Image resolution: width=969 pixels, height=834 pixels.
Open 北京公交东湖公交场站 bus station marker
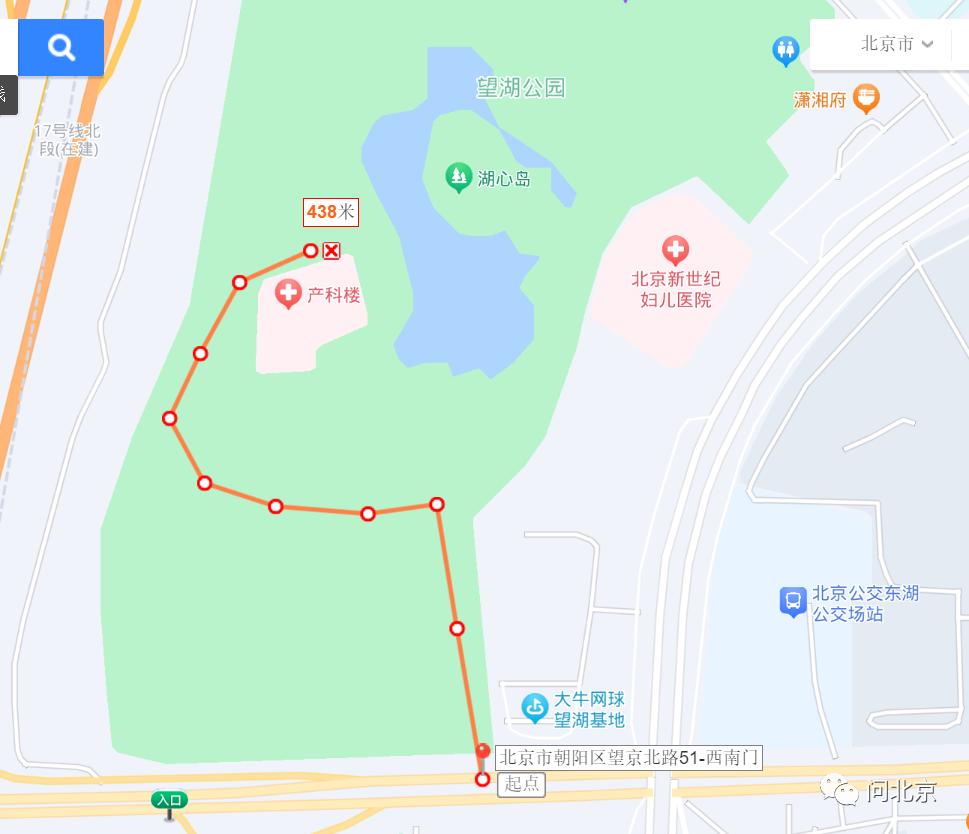coord(793,601)
